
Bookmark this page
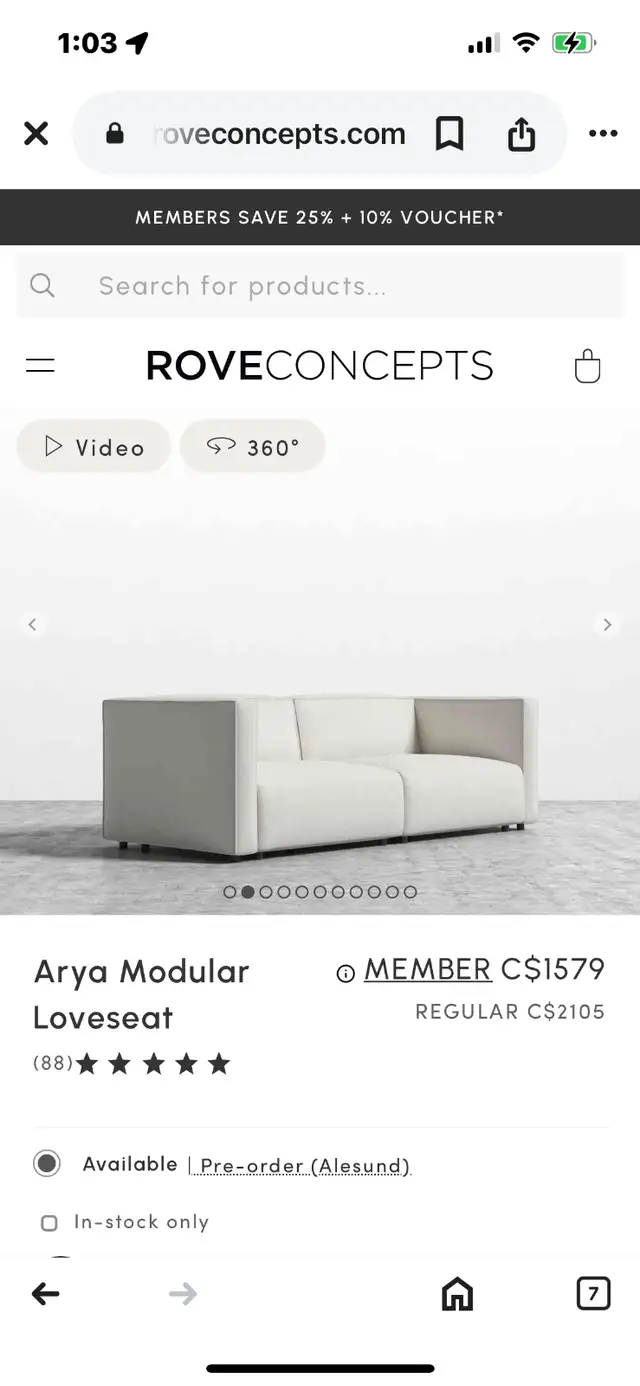450,133
